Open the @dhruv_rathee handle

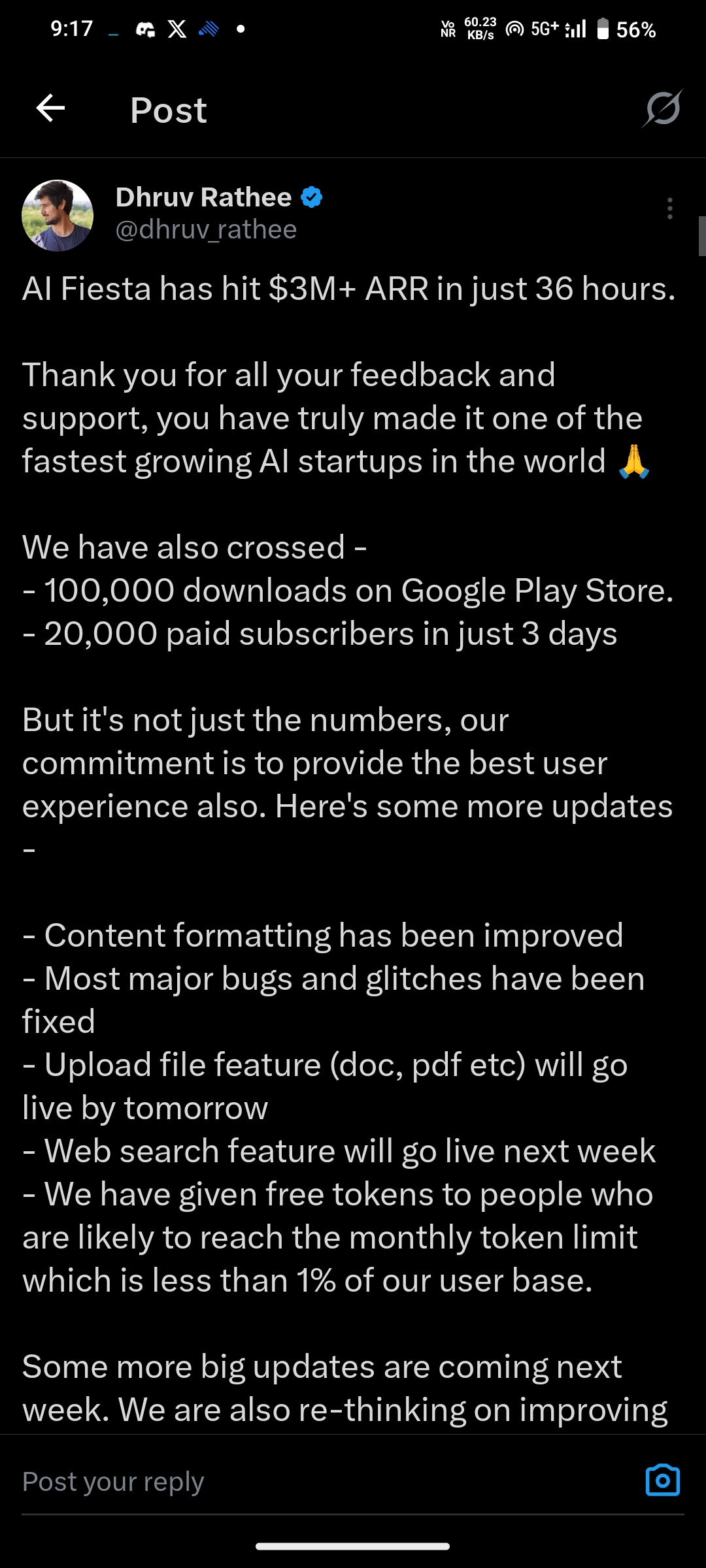click(x=206, y=230)
